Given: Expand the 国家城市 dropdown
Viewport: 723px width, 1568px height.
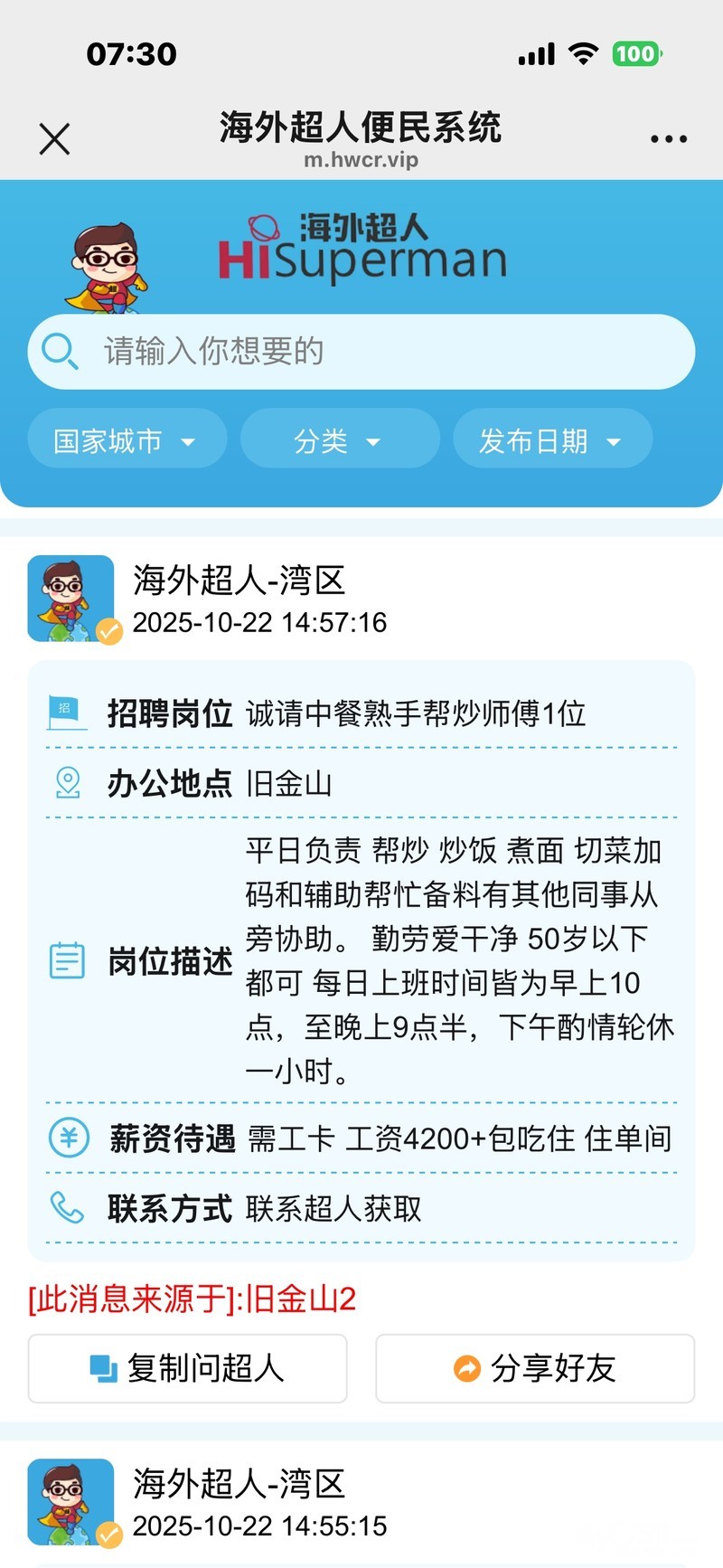Looking at the screenshot, I should (x=127, y=439).
